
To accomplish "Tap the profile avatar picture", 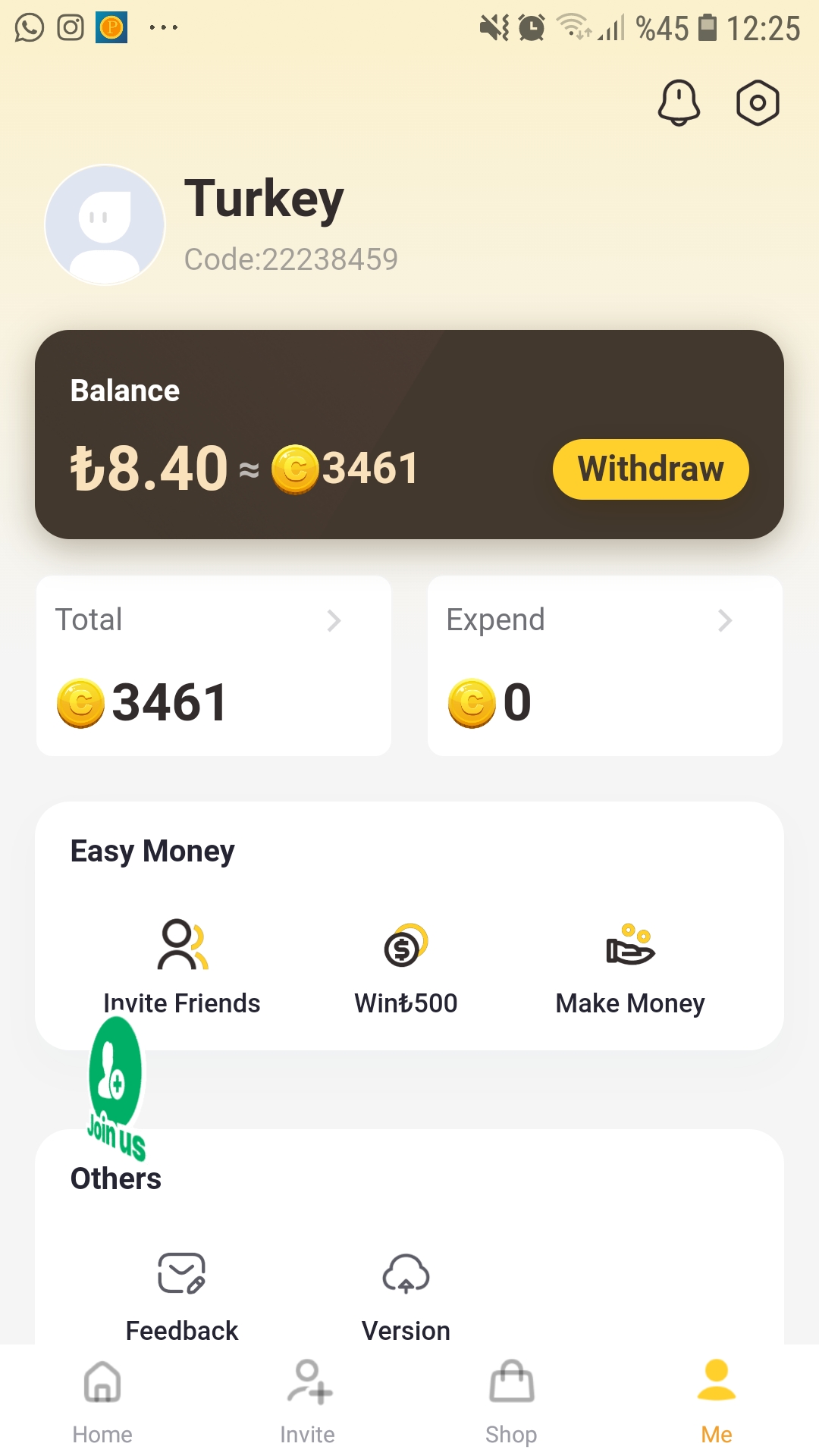I will pos(105,225).
